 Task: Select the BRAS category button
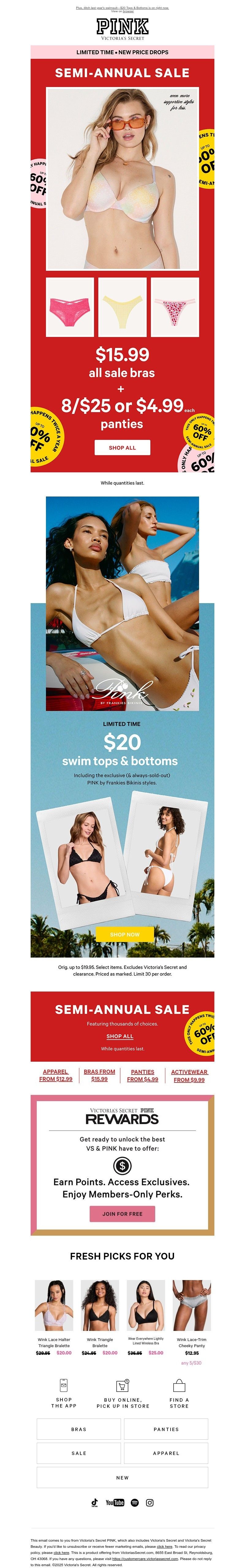click(x=78, y=1429)
